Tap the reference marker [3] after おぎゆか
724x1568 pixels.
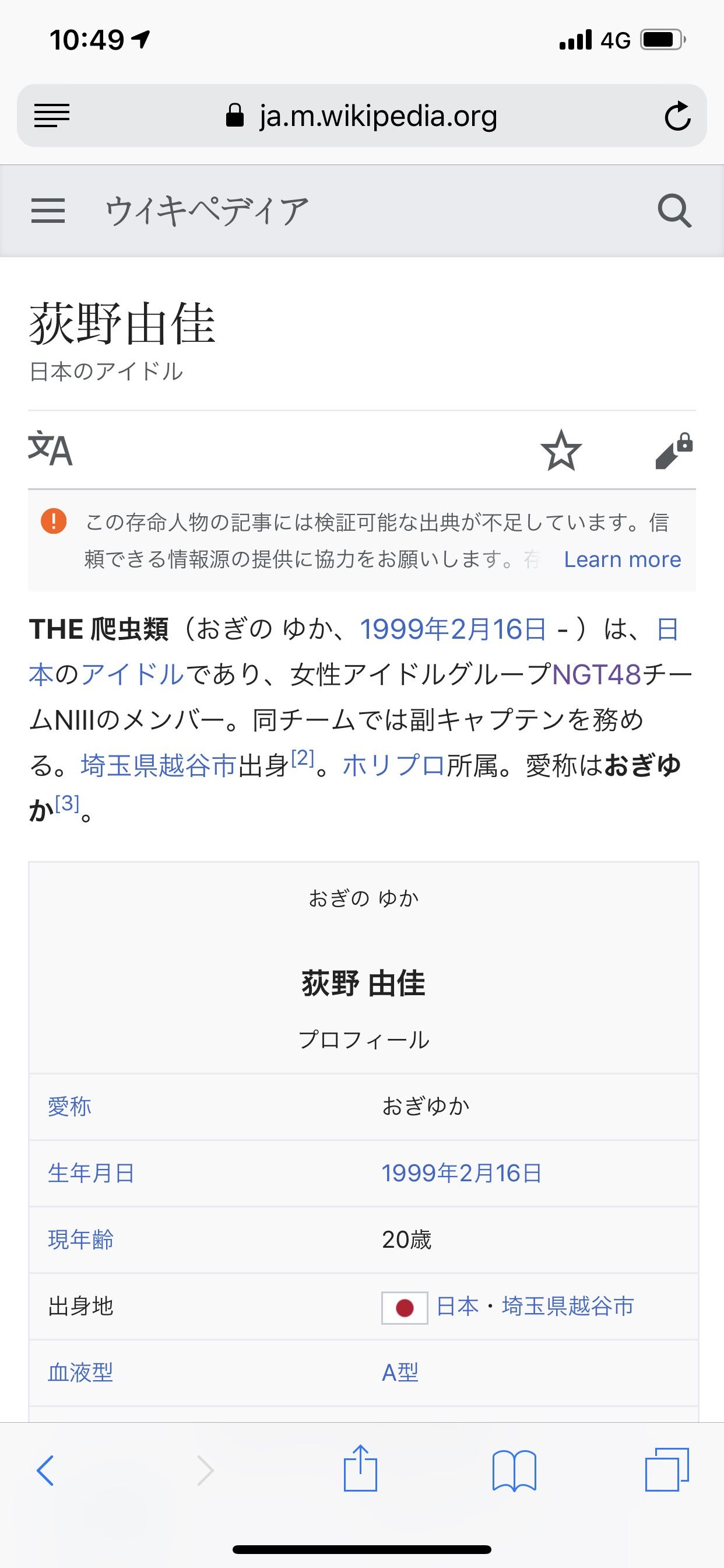pyautogui.click(x=68, y=803)
